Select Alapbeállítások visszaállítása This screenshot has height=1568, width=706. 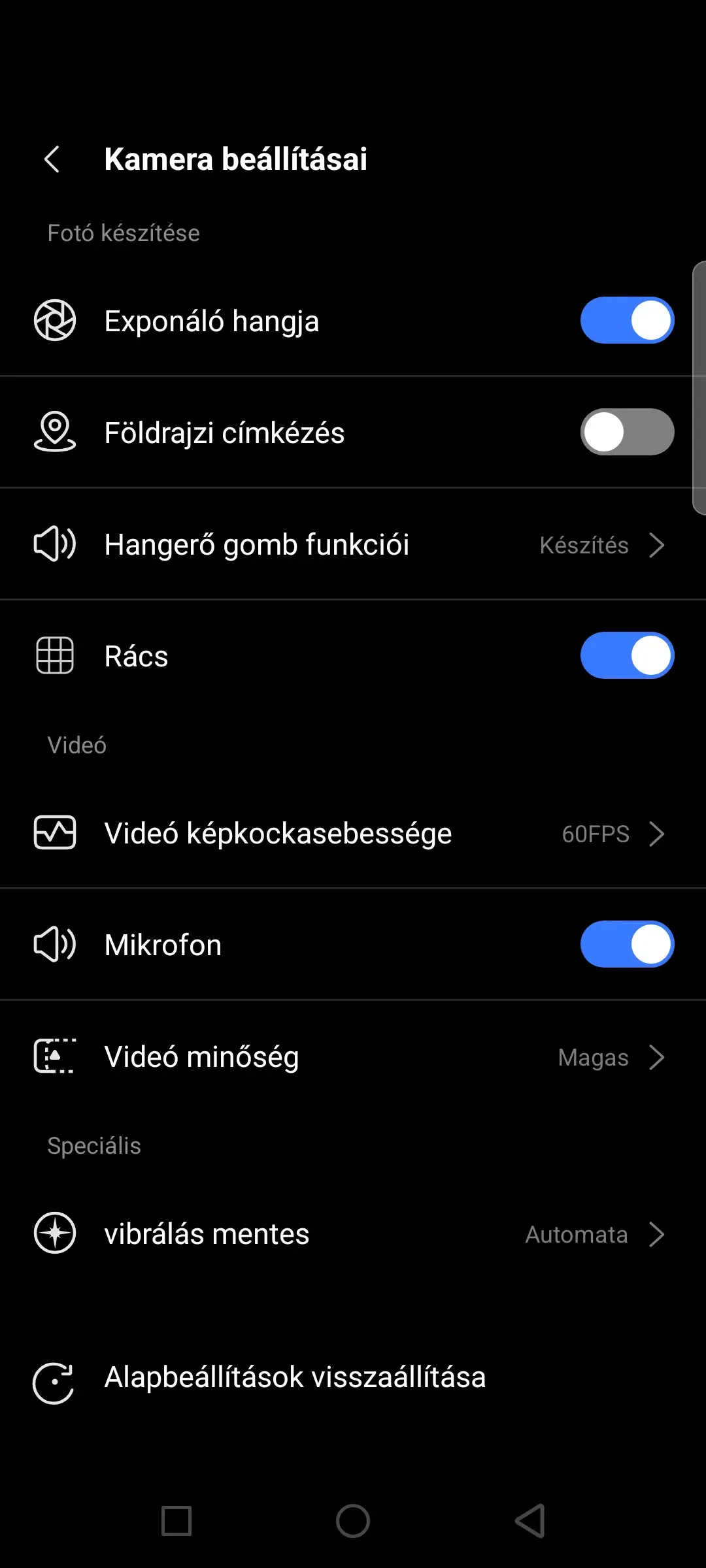click(294, 1377)
